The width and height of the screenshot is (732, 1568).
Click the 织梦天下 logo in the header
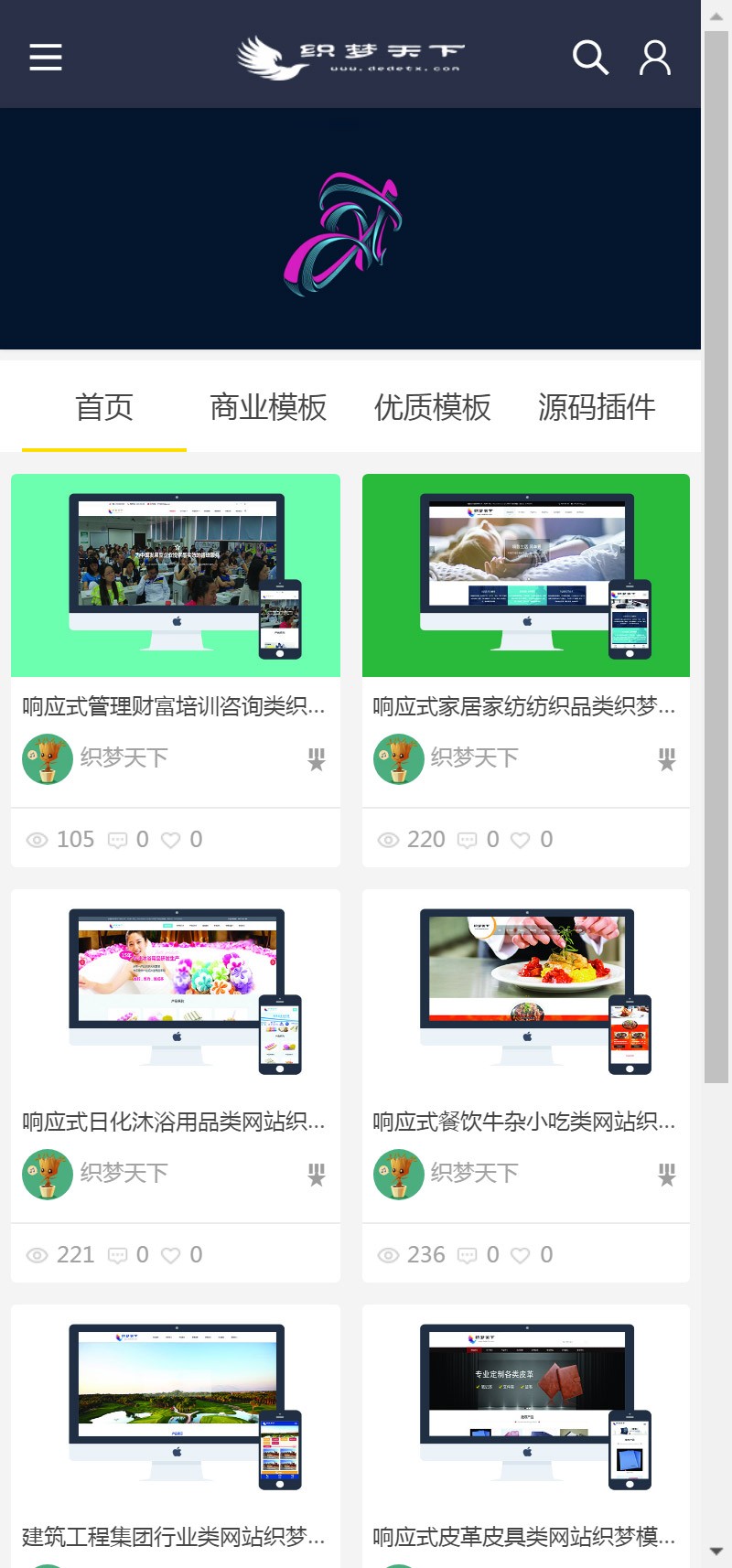(350, 55)
